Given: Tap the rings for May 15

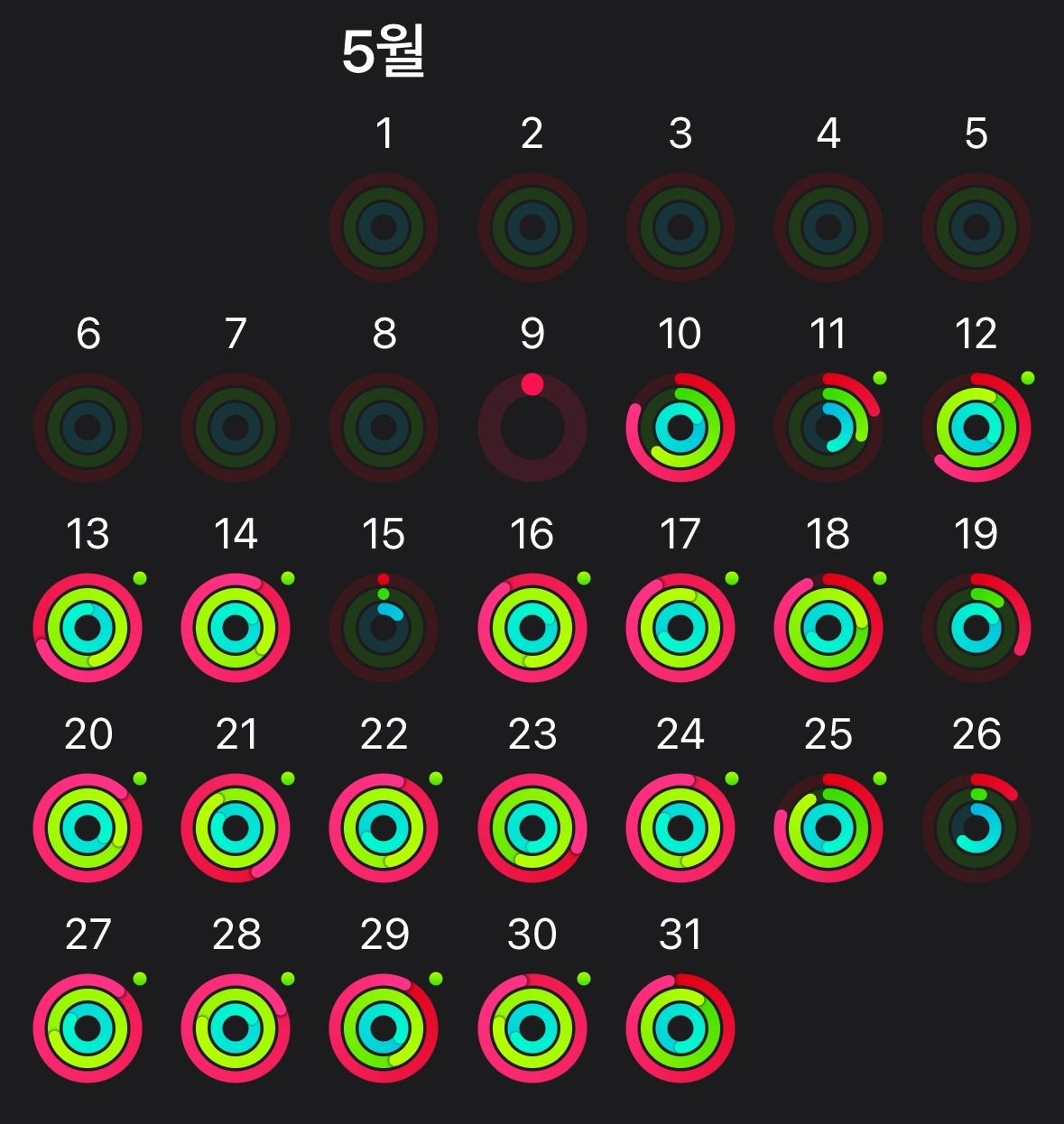Looking at the screenshot, I should click(384, 628).
